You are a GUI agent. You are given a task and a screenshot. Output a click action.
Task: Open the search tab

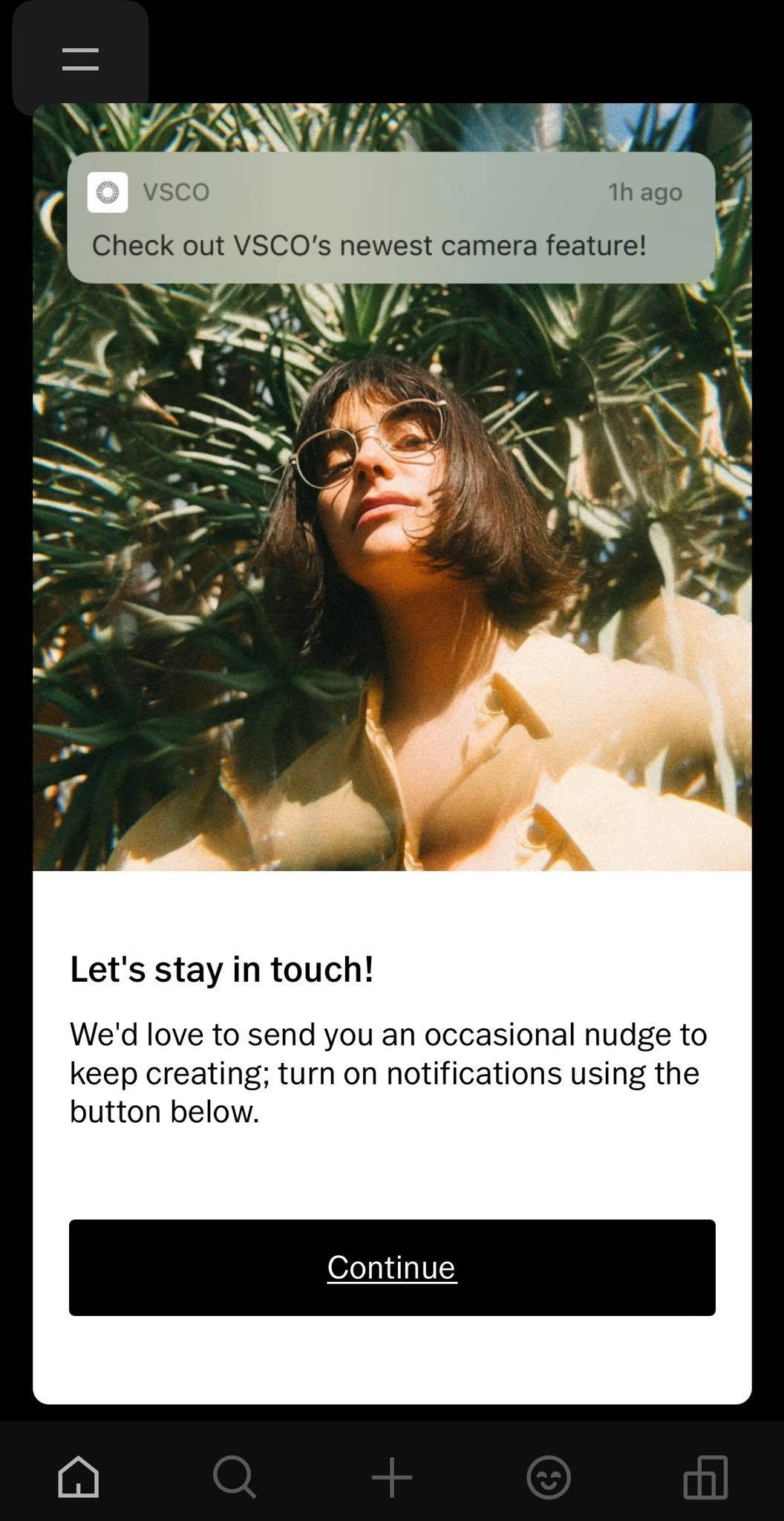(235, 1476)
